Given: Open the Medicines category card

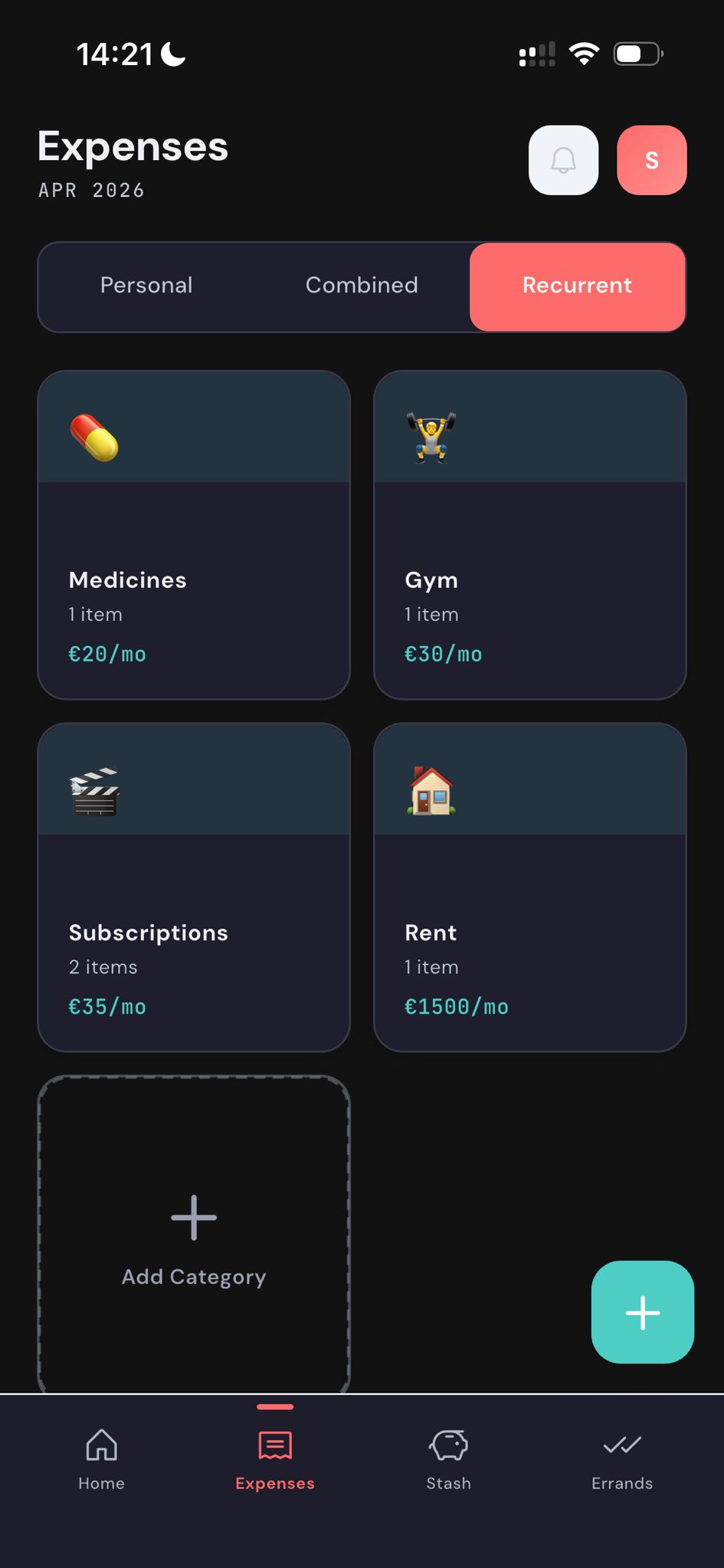Looking at the screenshot, I should [x=194, y=534].
